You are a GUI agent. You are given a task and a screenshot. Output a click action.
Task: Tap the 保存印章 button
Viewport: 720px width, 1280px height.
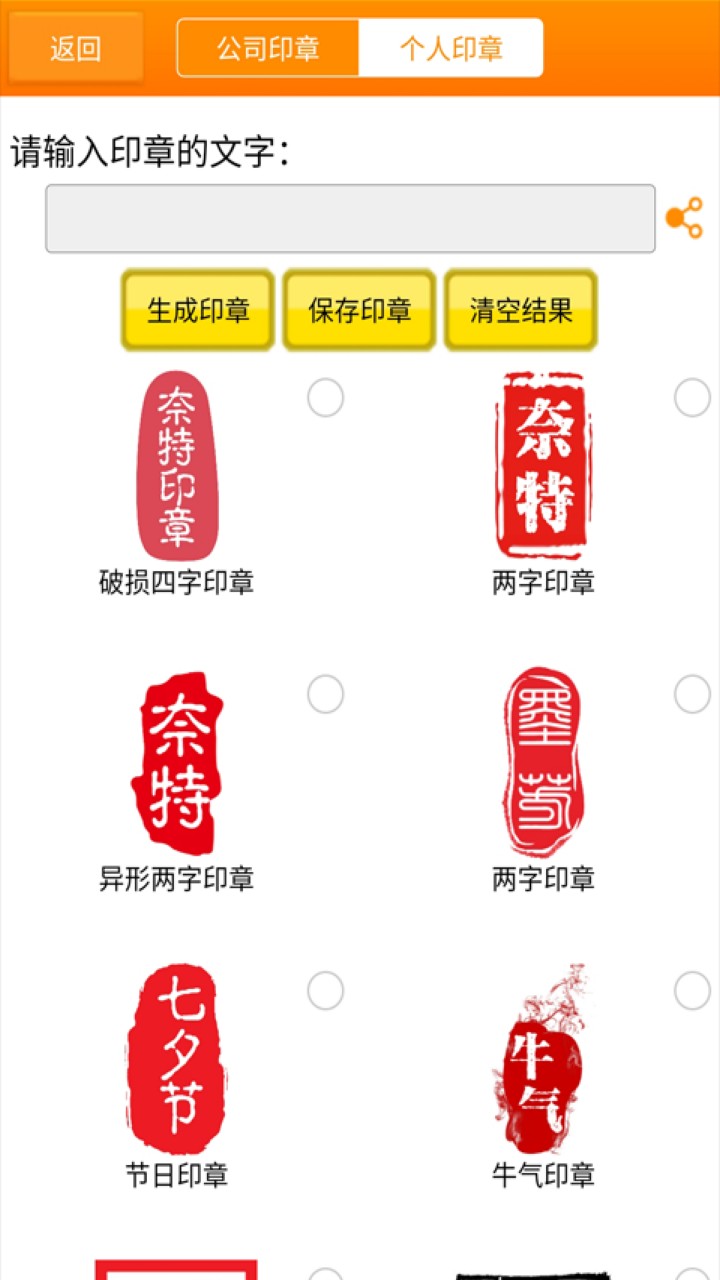(x=359, y=310)
